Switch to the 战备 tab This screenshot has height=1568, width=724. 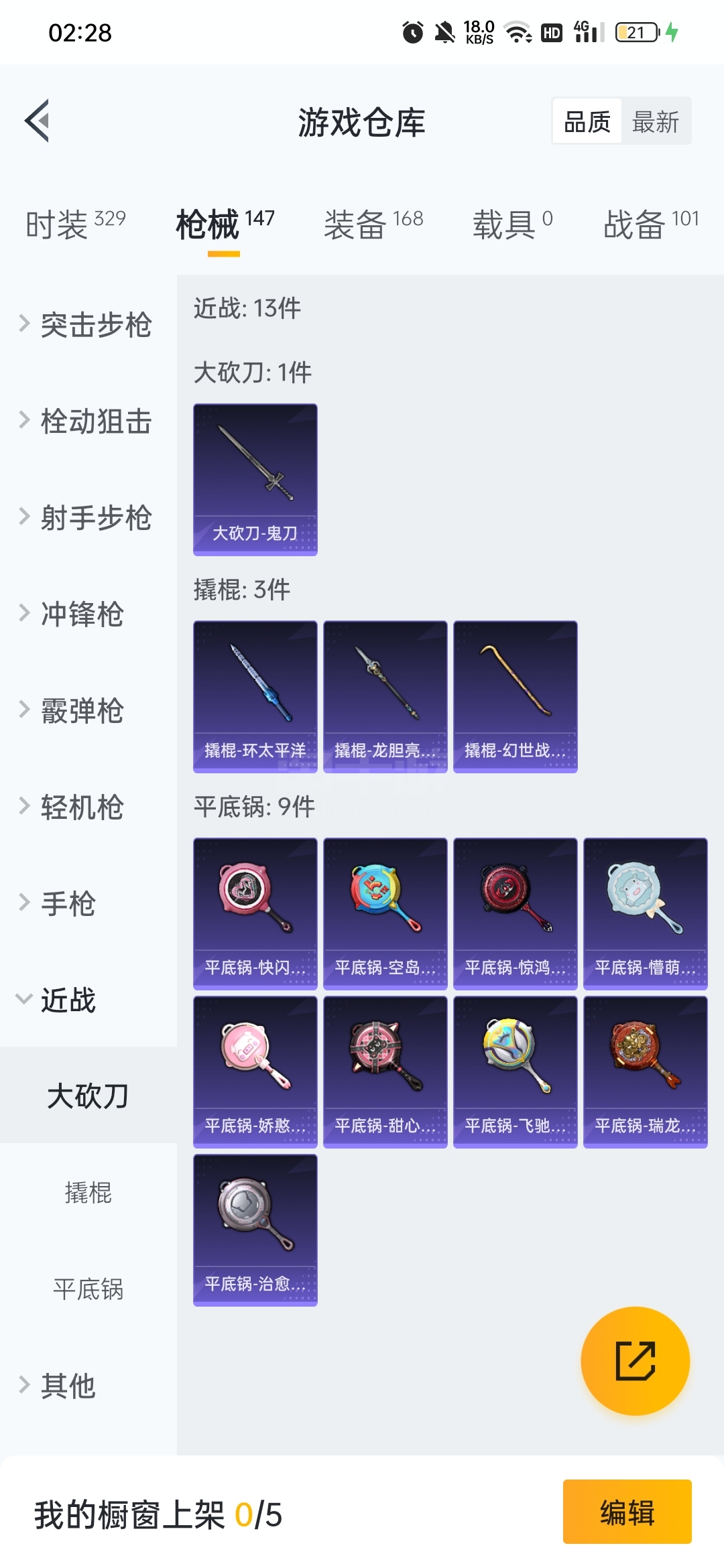(x=650, y=224)
